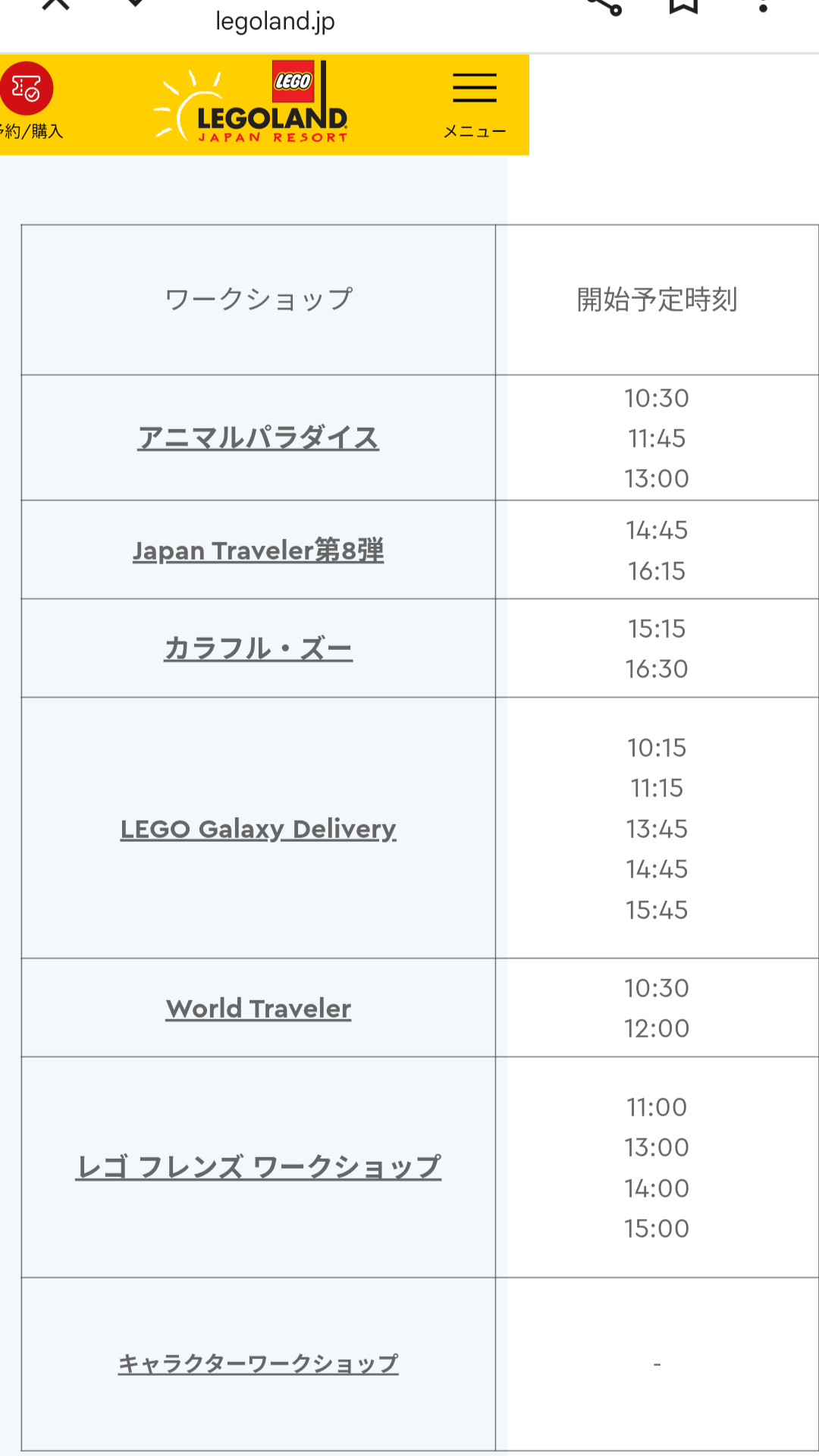
Task: Tap the legoland.jp address bar
Action: pos(275,21)
